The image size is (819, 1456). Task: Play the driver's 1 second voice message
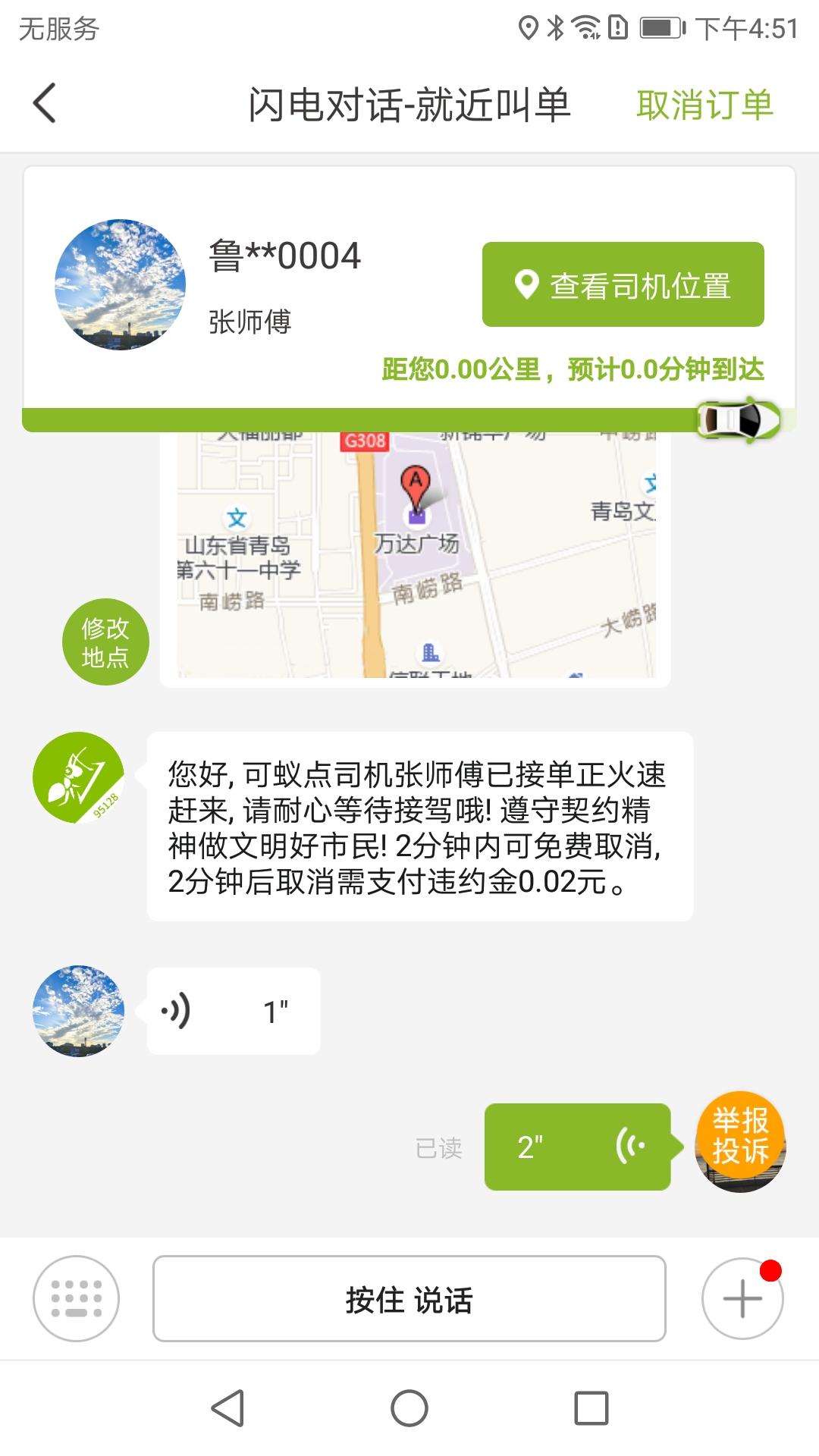(x=233, y=1011)
